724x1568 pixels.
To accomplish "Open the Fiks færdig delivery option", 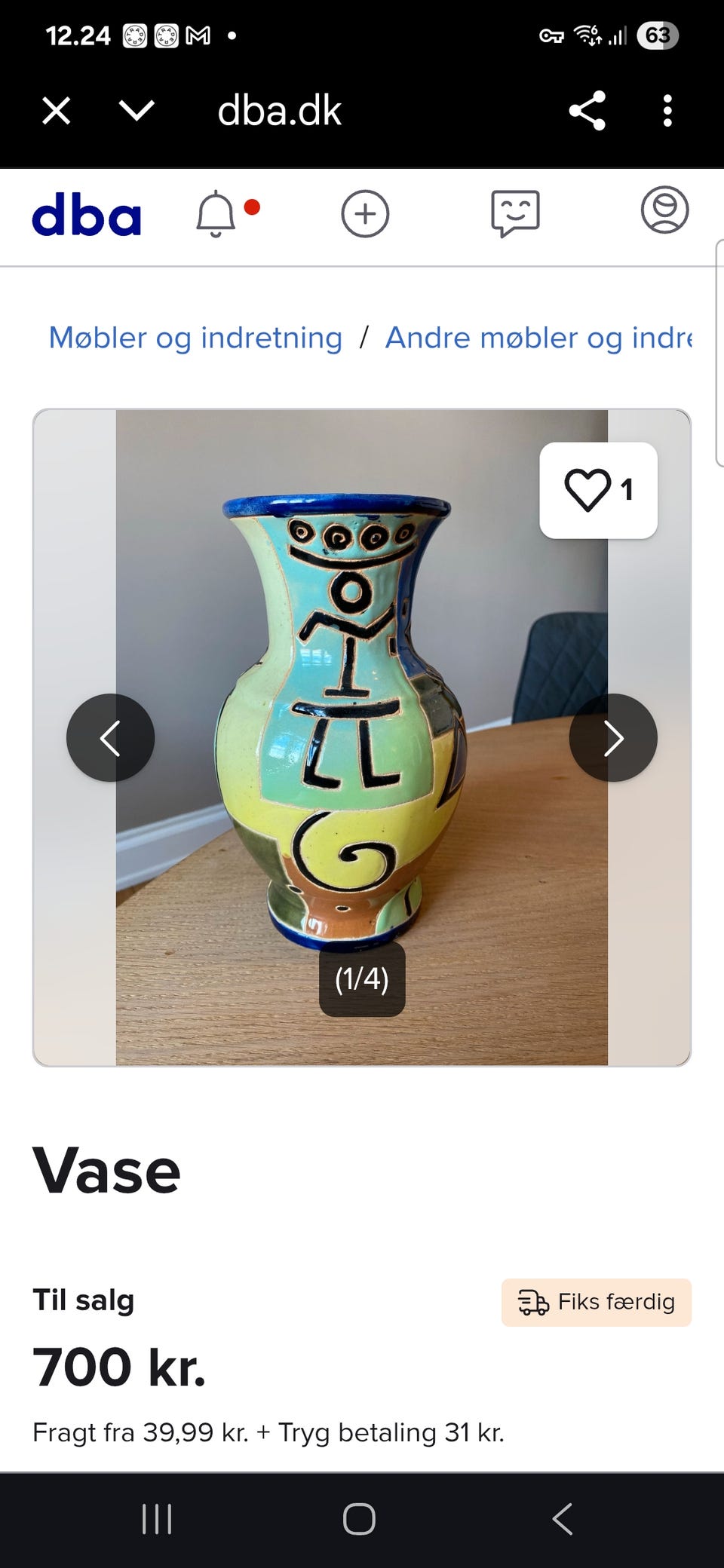I will click(x=595, y=1302).
